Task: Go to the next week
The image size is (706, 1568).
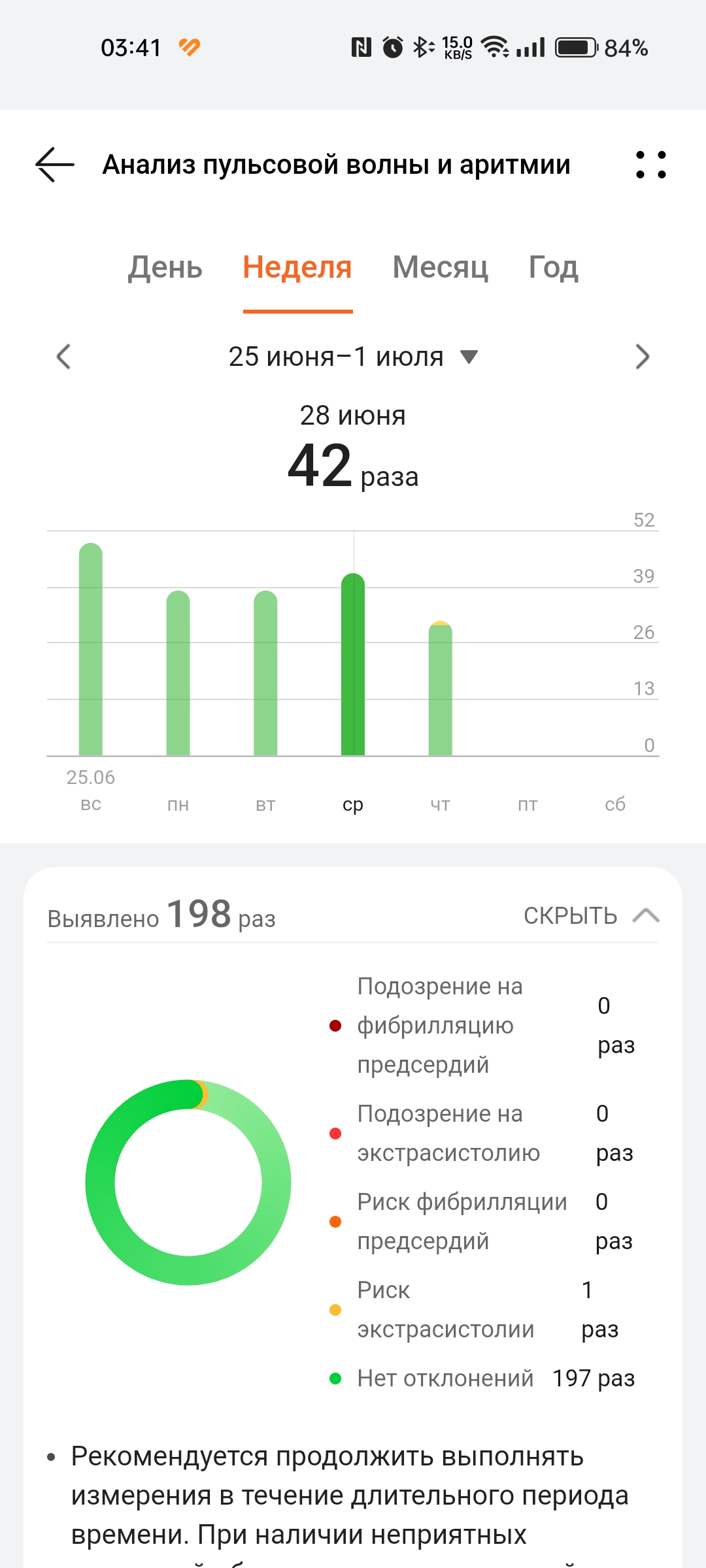Action: [643, 357]
